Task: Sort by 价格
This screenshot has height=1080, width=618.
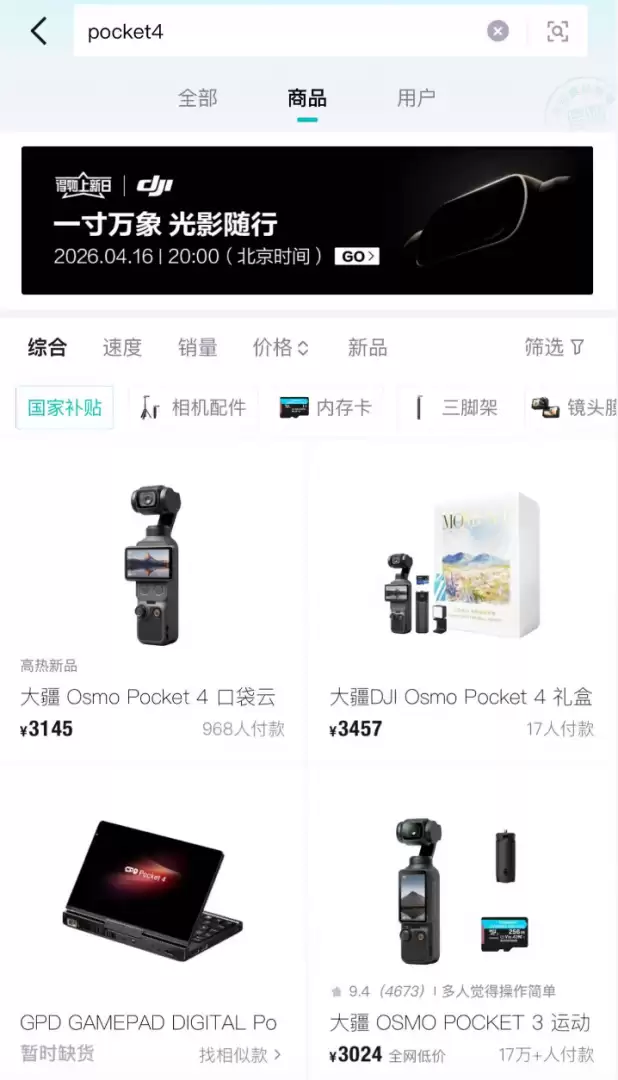Action: 280,347
